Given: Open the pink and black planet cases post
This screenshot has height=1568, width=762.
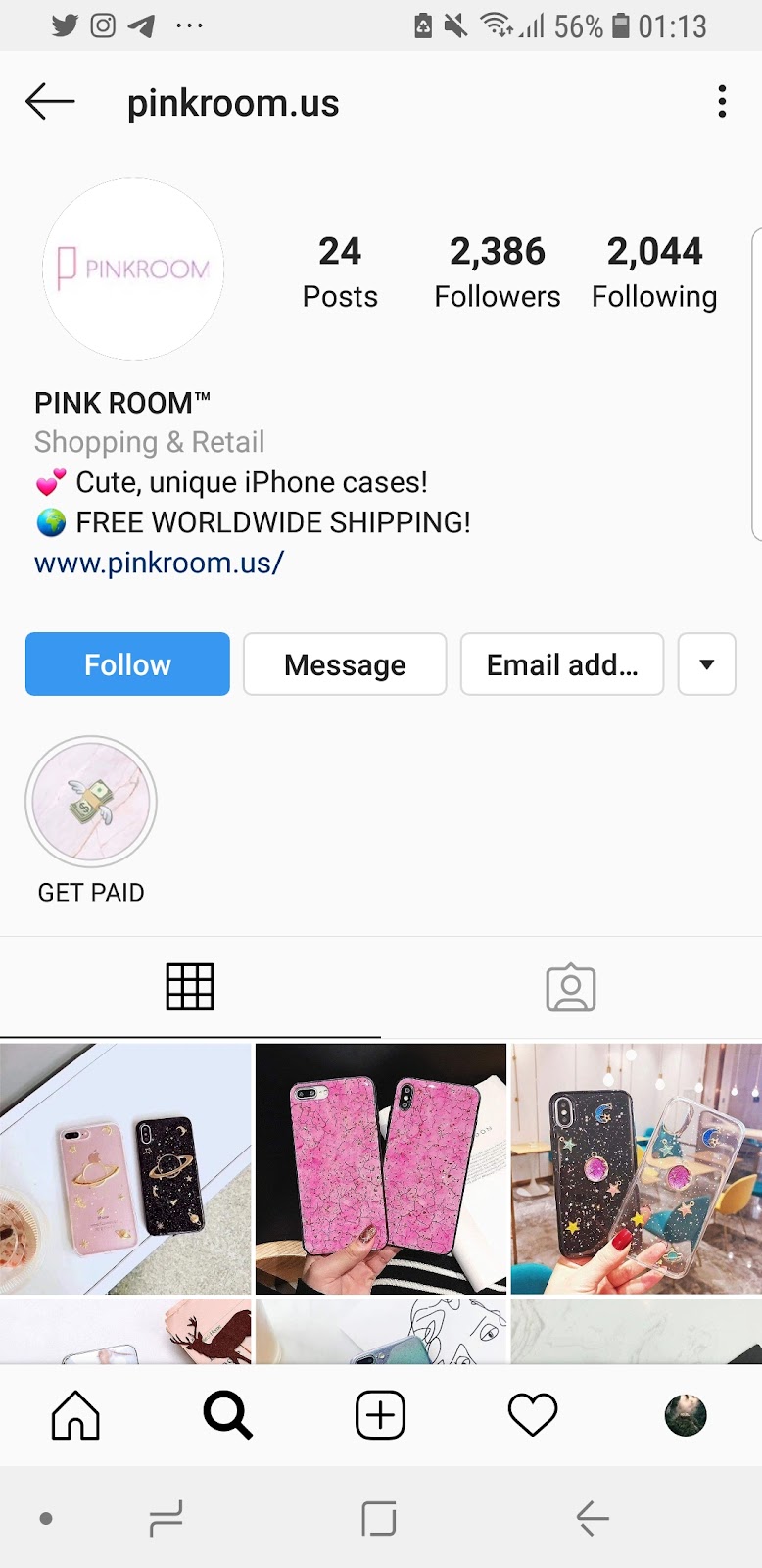Looking at the screenshot, I should pyautogui.click(x=125, y=1168).
